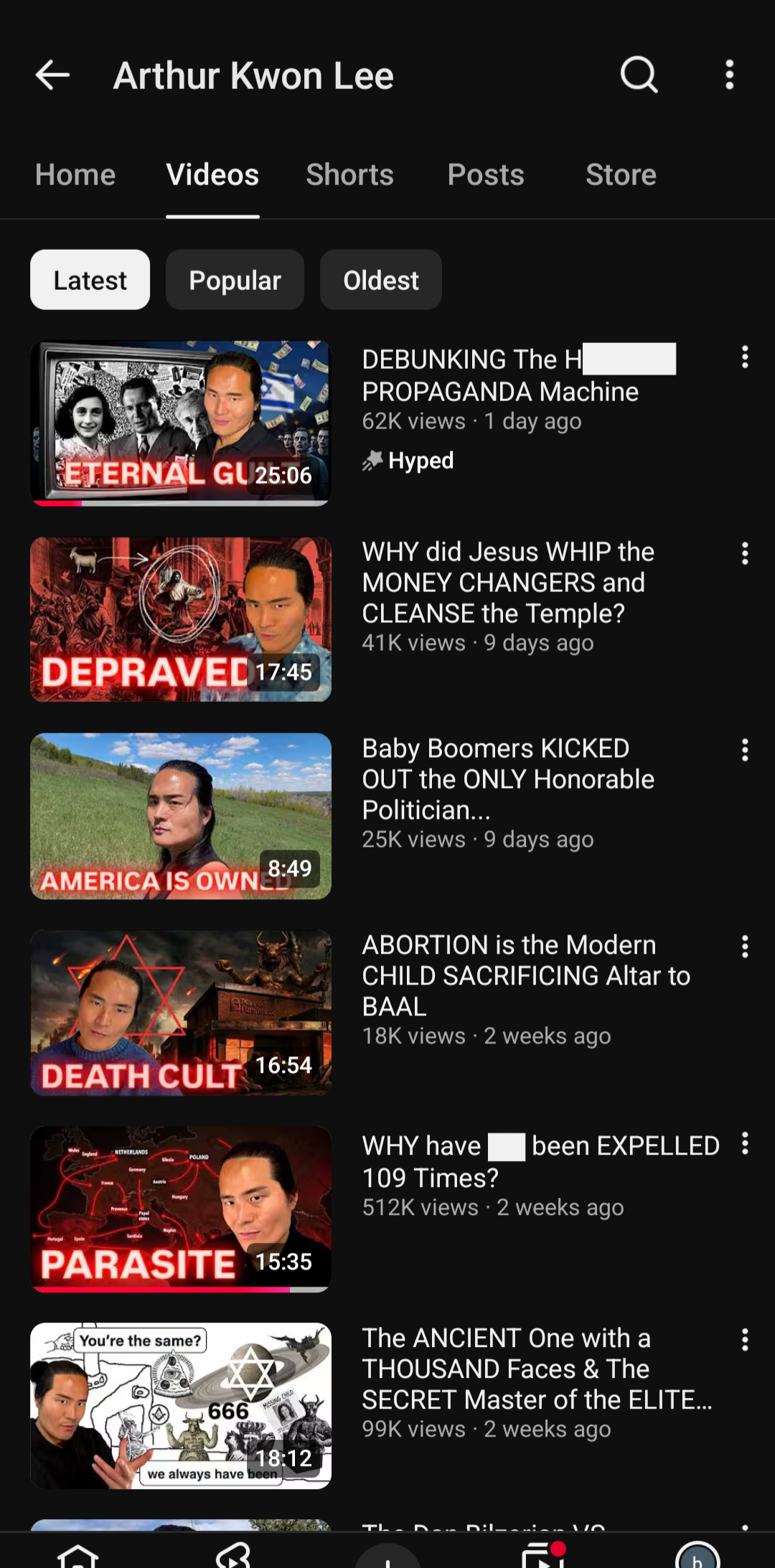The image size is (775, 1568).
Task: Open the top bar overflow menu
Action: (729, 75)
